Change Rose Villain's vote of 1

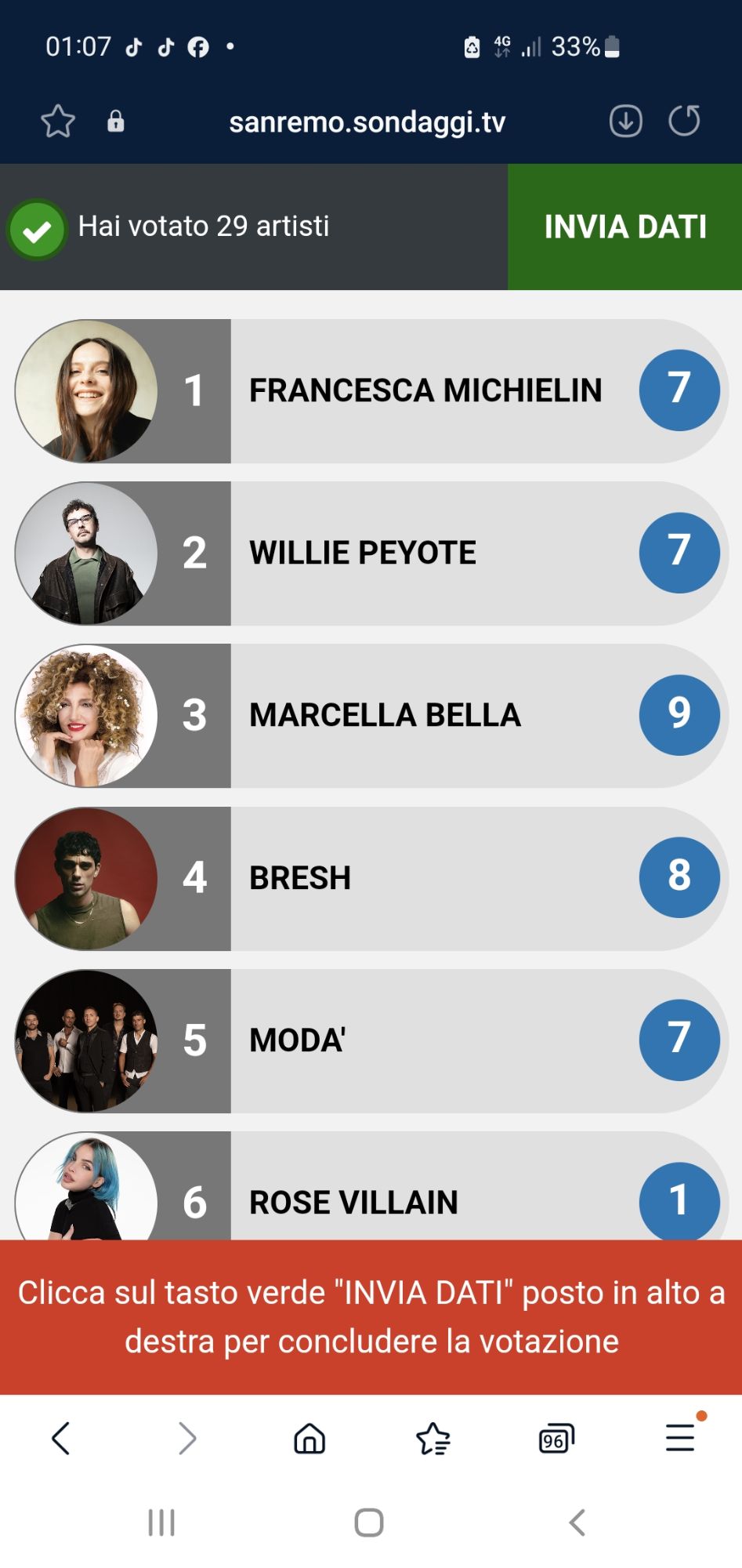coord(679,1201)
